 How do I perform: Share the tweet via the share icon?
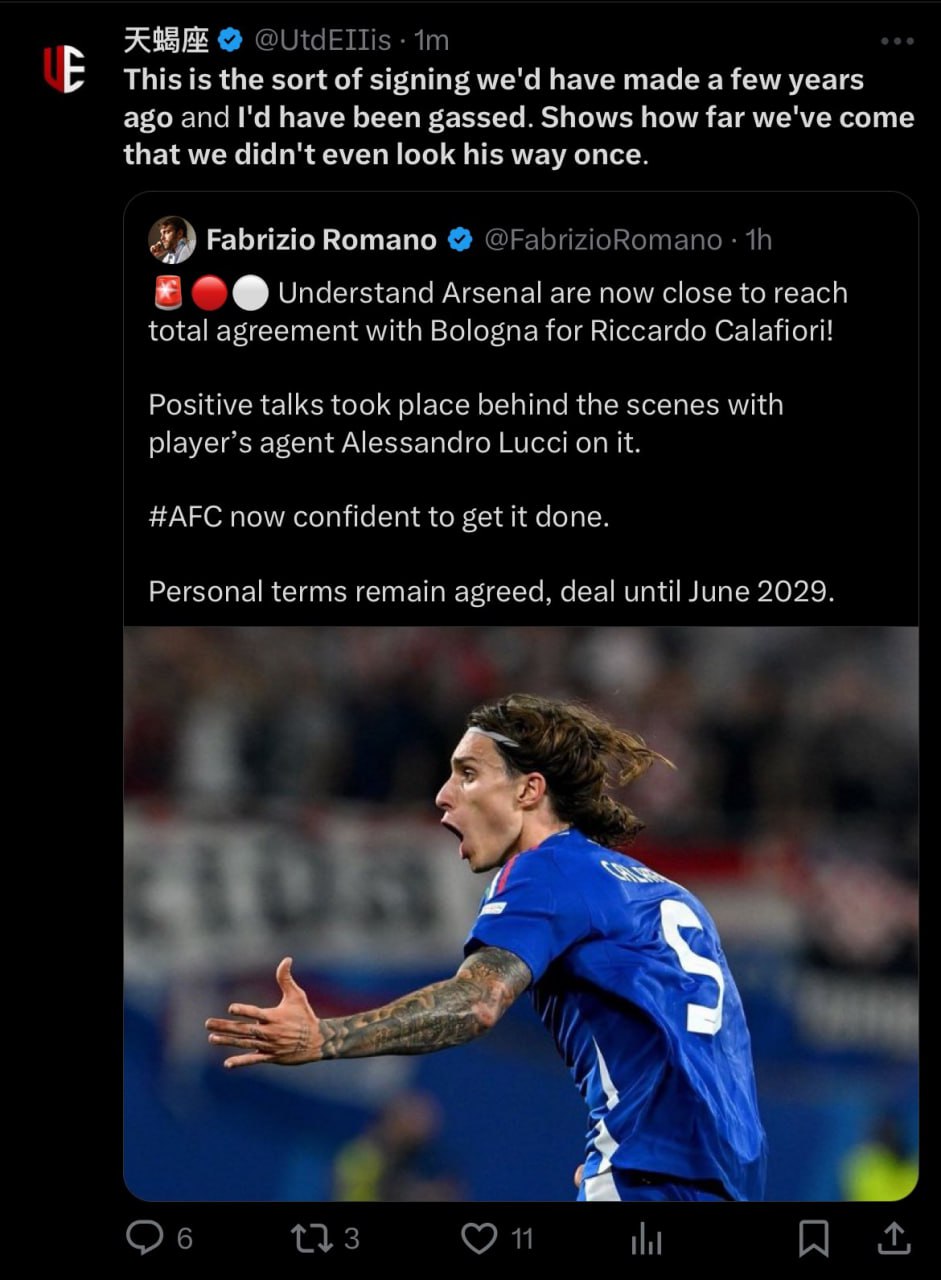point(893,1238)
